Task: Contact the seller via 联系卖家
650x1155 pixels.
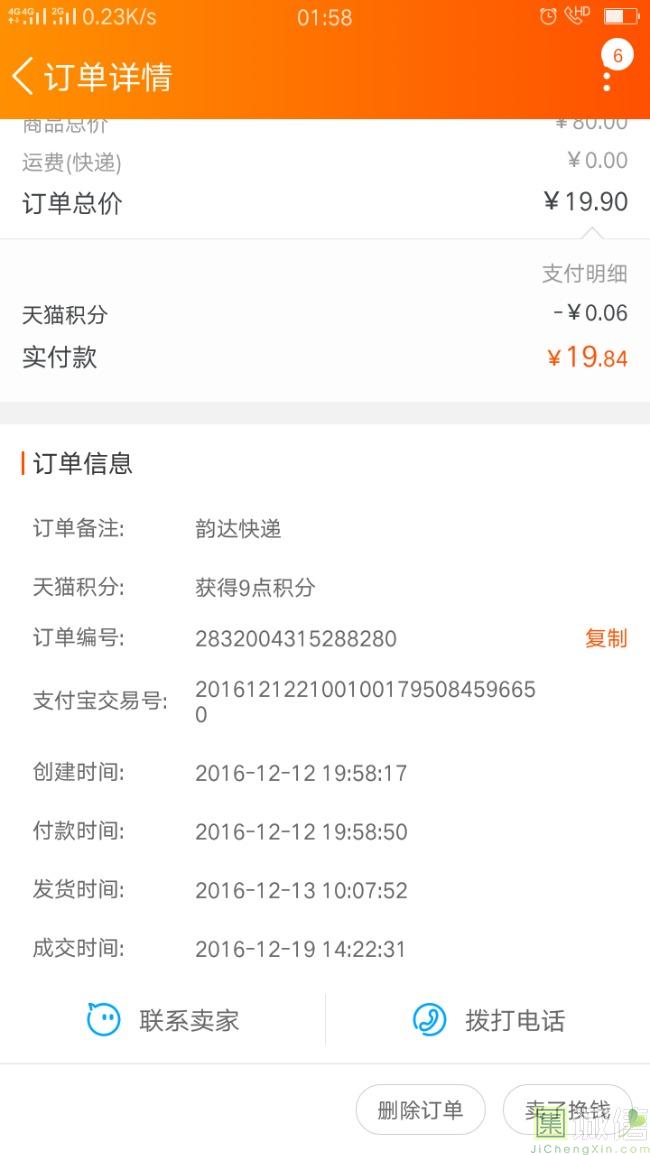Action: 163,1020
